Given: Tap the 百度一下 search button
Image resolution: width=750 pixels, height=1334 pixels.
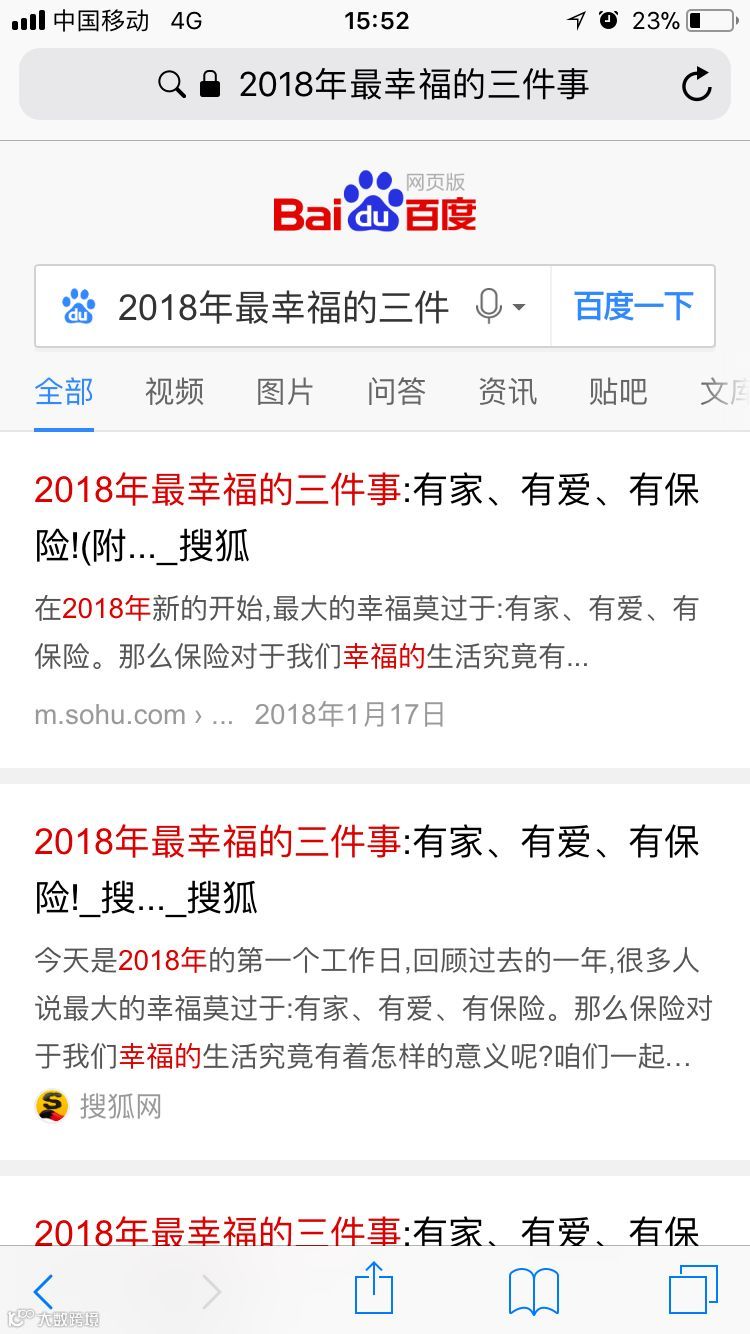Looking at the screenshot, I should click(x=633, y=306).
